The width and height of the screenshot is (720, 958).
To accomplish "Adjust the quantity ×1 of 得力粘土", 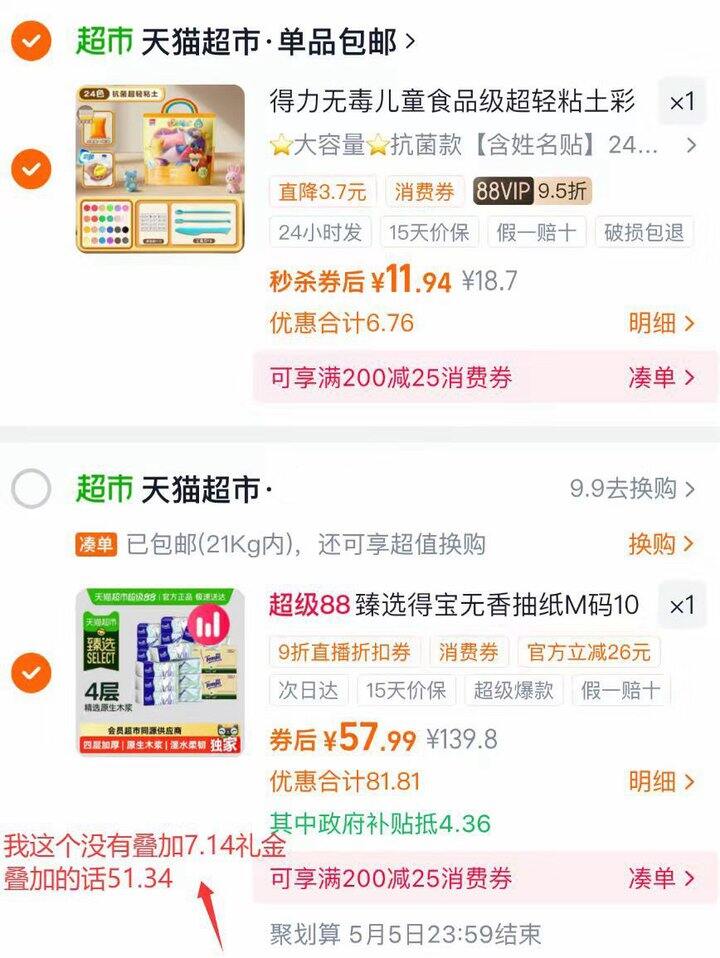I will point(682,101).
